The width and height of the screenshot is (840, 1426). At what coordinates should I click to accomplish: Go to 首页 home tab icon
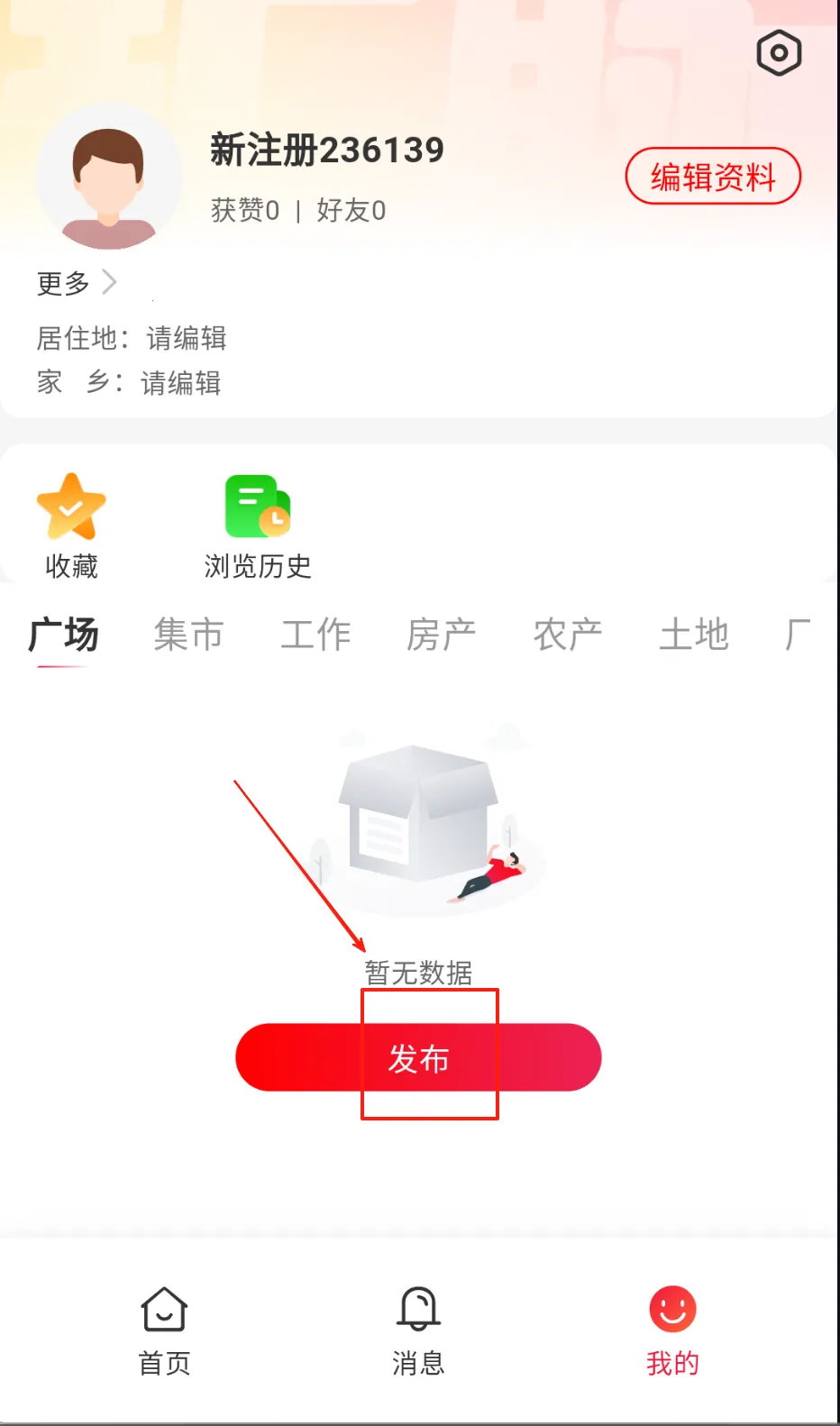click(163, 1309)
